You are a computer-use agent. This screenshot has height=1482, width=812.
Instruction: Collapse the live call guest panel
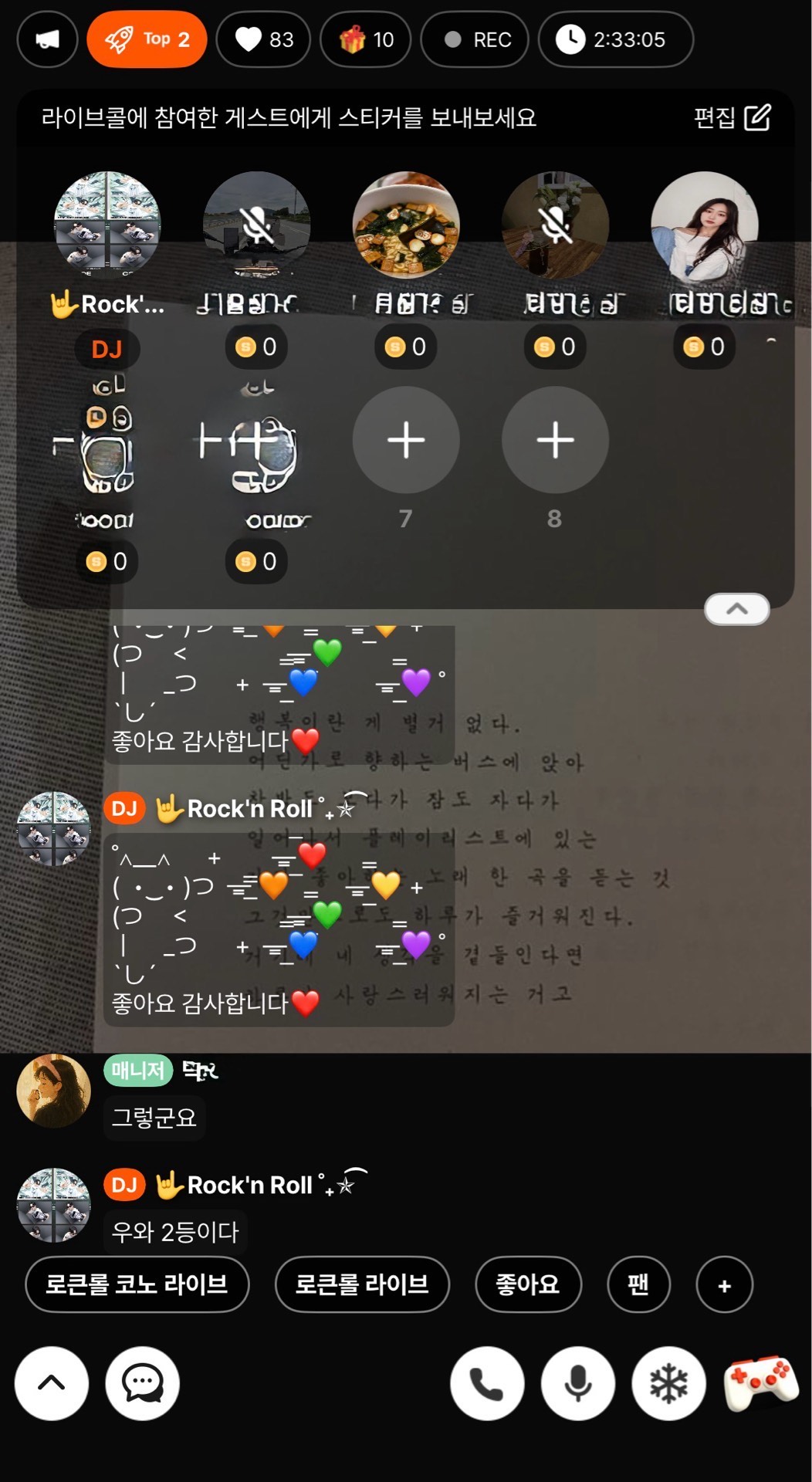coord(737,609)
